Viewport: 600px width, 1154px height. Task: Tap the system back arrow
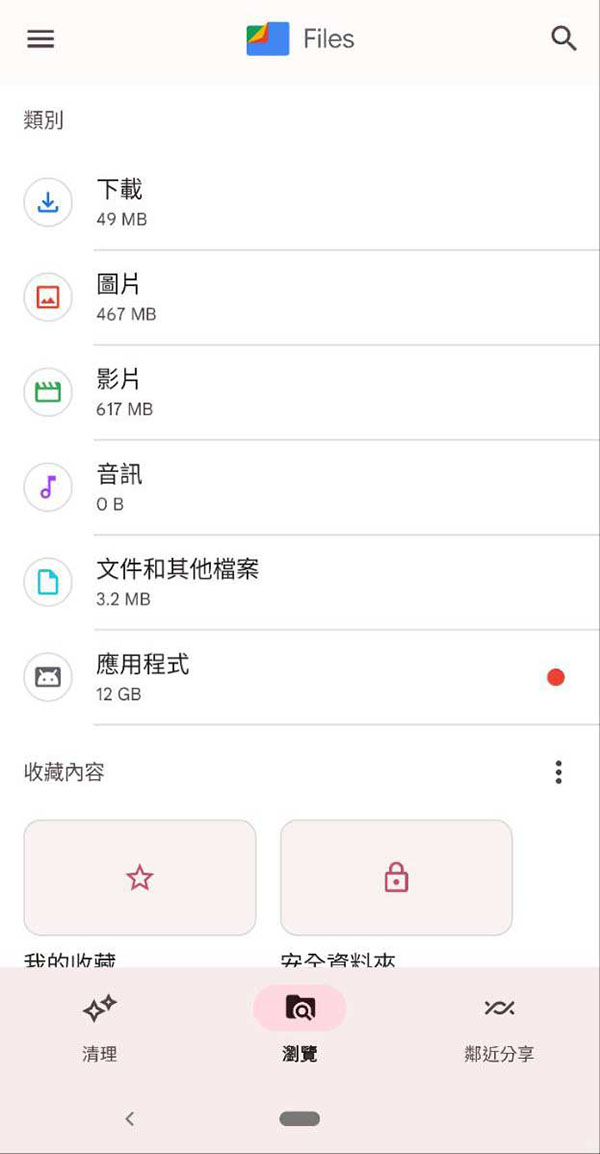pyautogui.click(x=129, y=1119)
